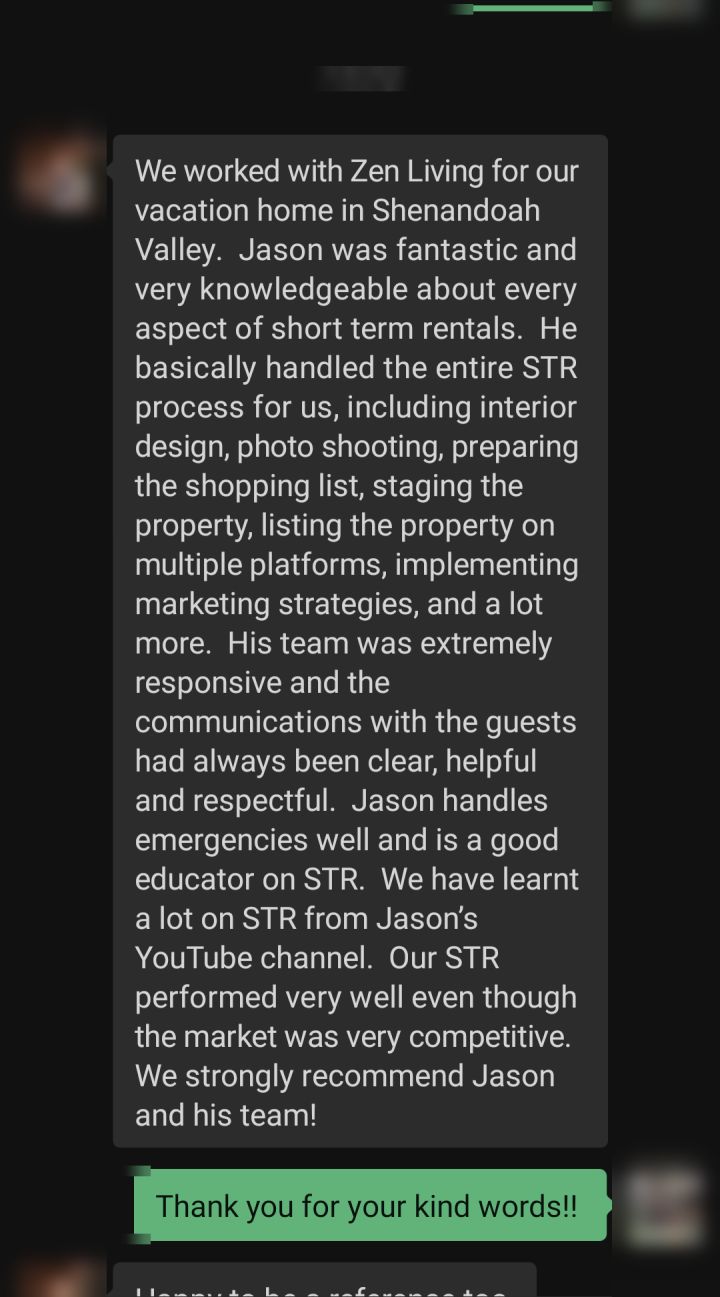This screenshot has width=720, height=1297.
Task: Open the avatar beside the "Thank you for your kind words" reply
Action: coord(665,1206)
